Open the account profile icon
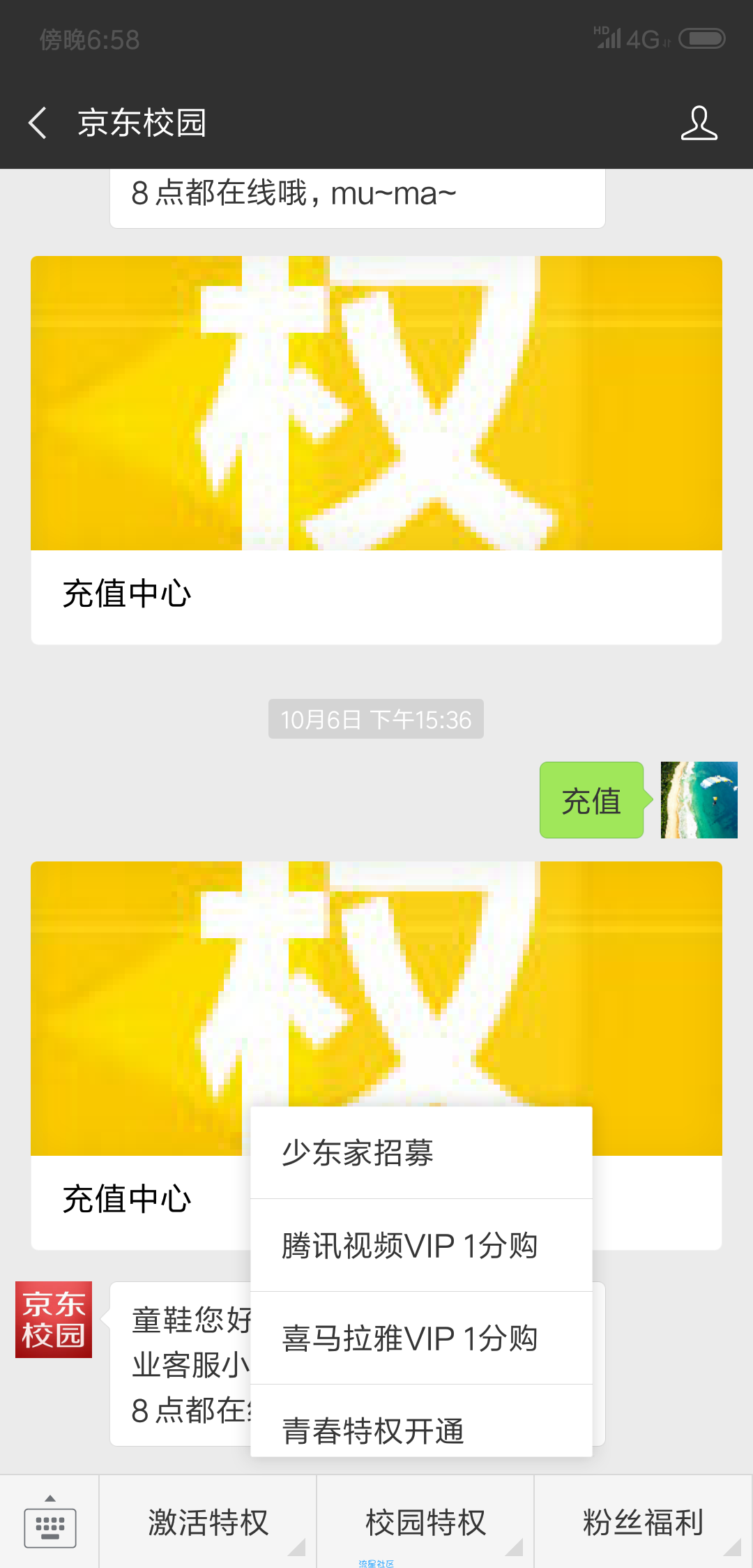Viewport: 753px width, 1568px height. coord(699,123)
